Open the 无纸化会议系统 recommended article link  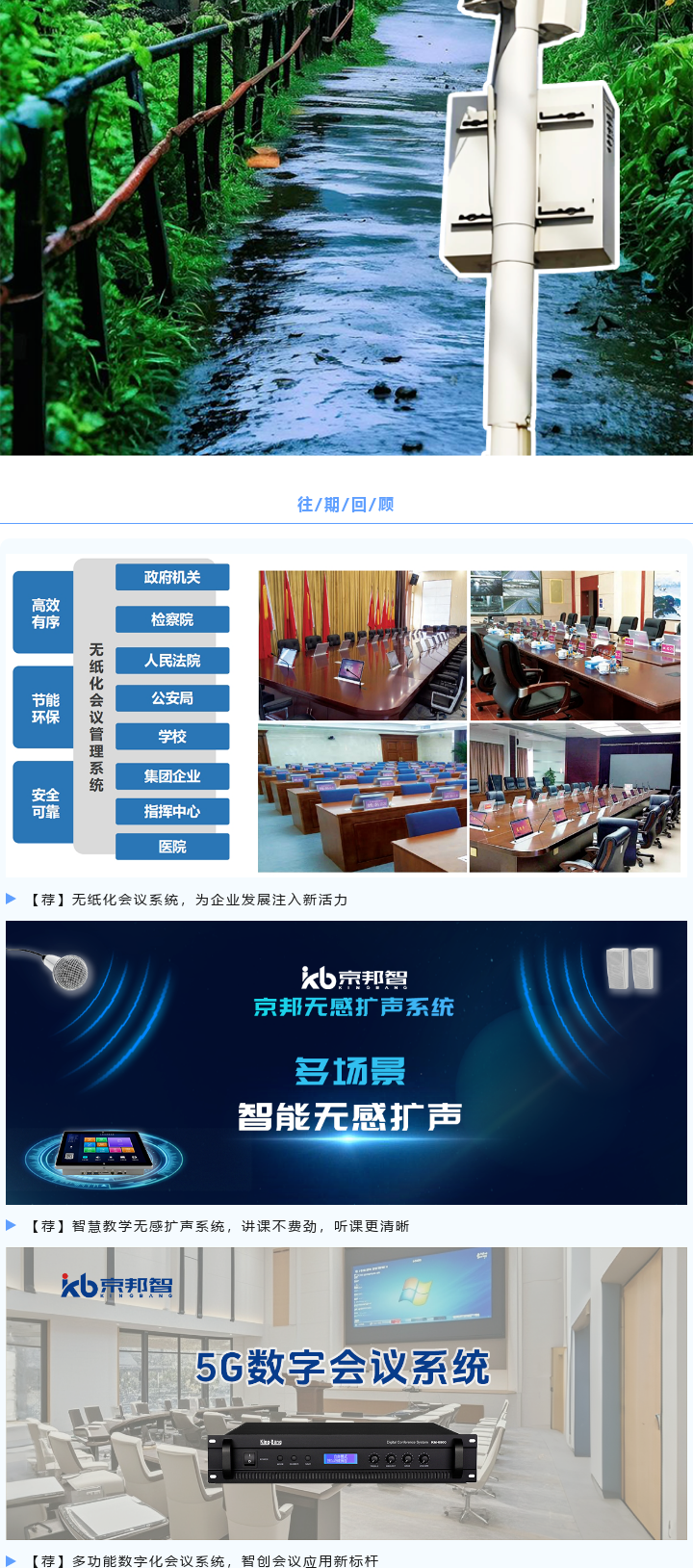(x=189, y=900)
